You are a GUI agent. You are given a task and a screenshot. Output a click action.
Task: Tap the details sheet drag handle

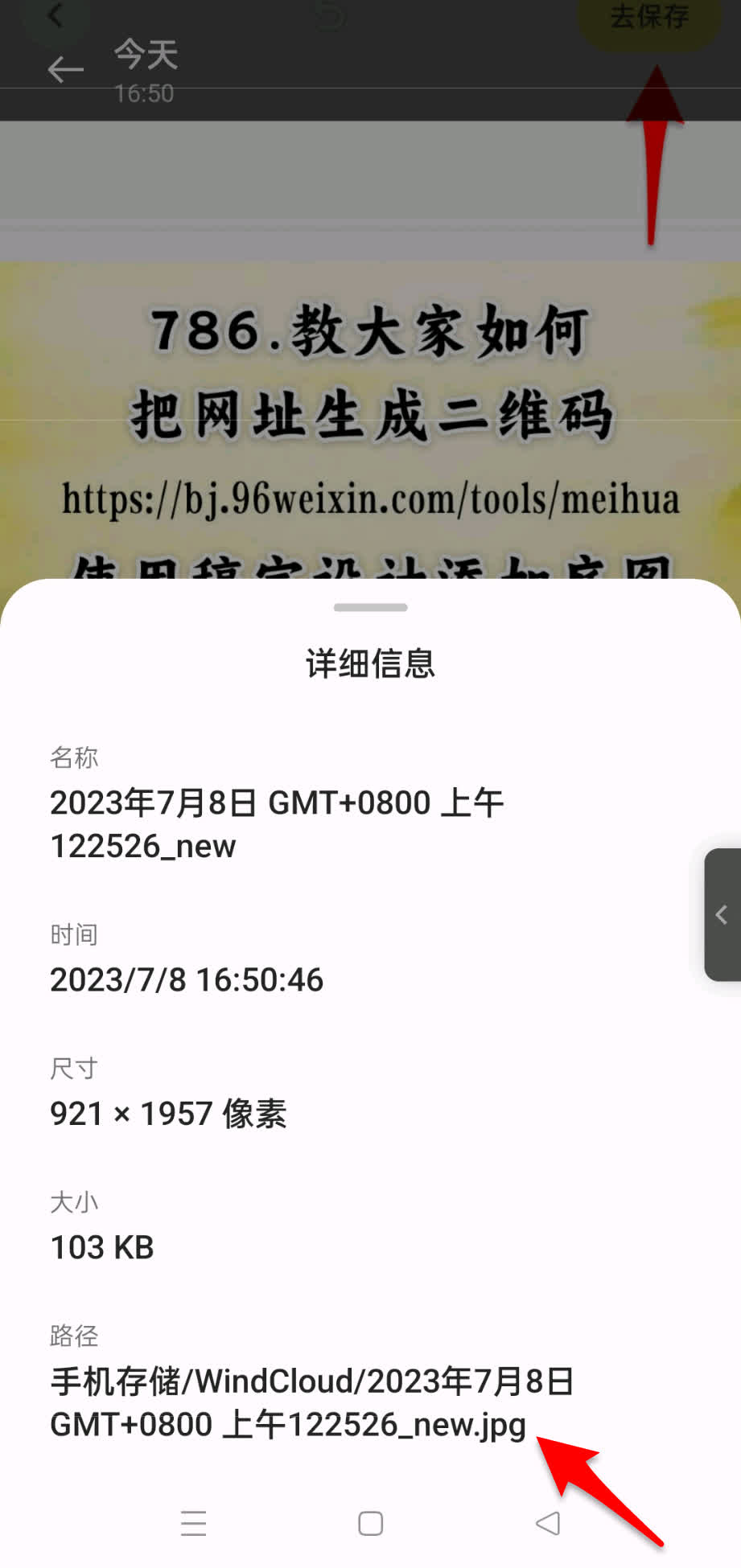(x=370, y=607)
